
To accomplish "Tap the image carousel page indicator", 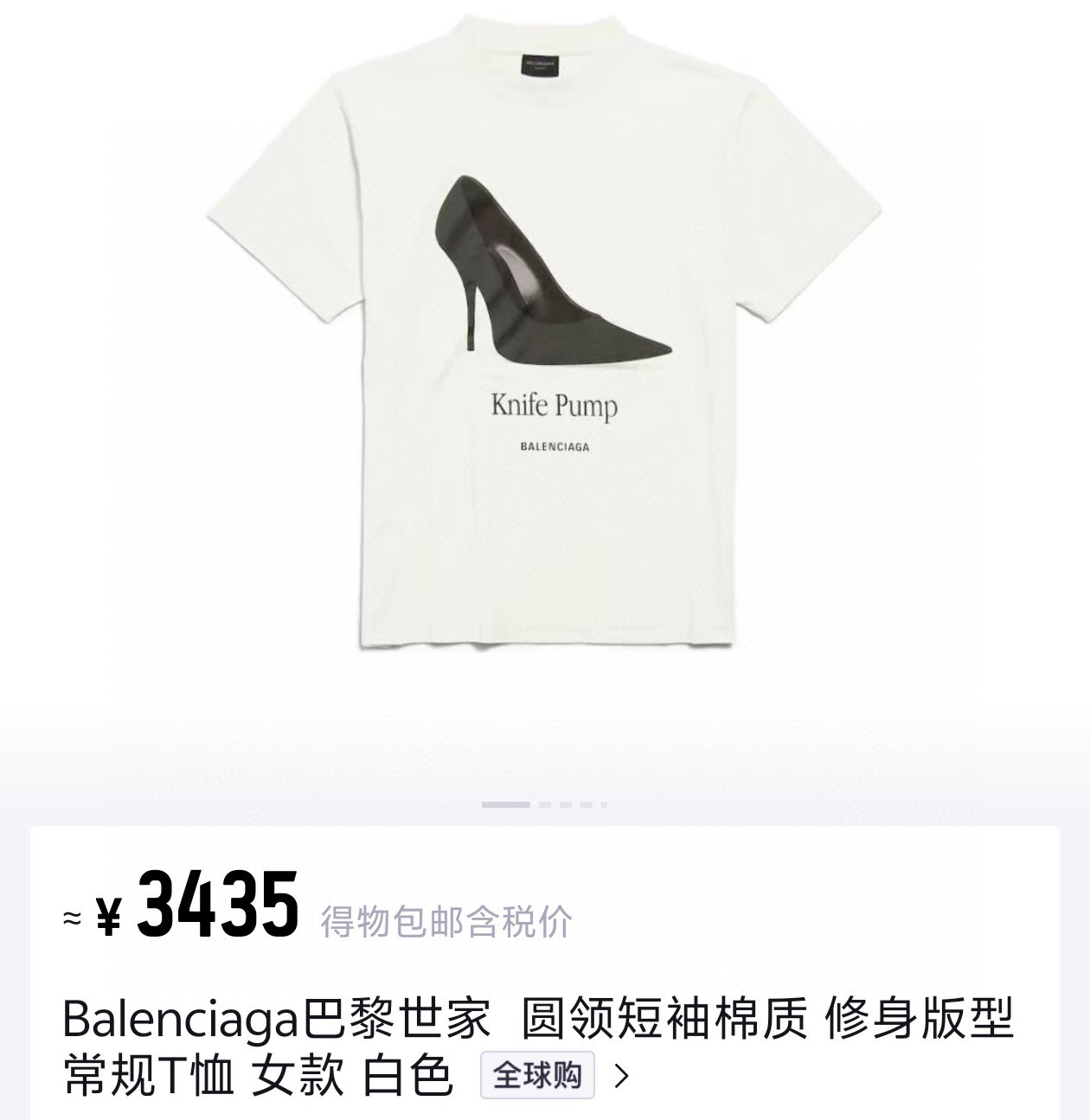I will click(x=544, y=804).
